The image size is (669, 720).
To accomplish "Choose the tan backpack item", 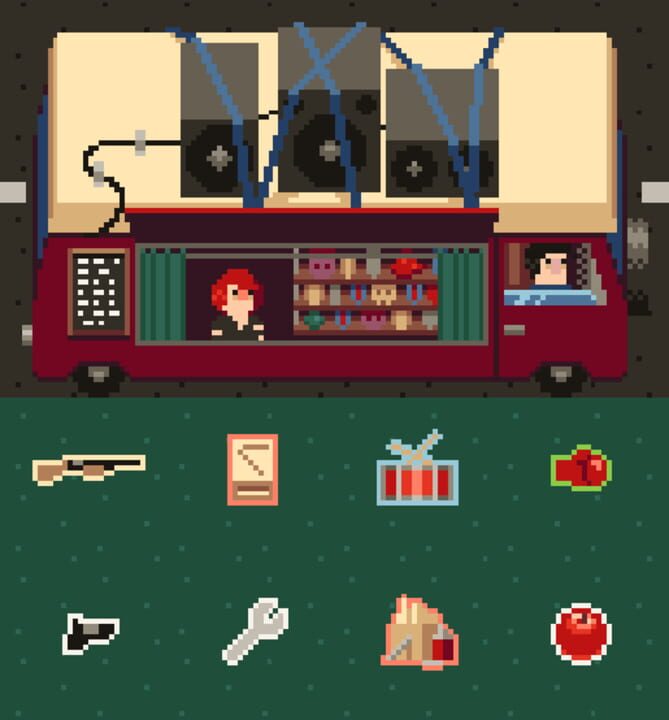I will (419, 634).
